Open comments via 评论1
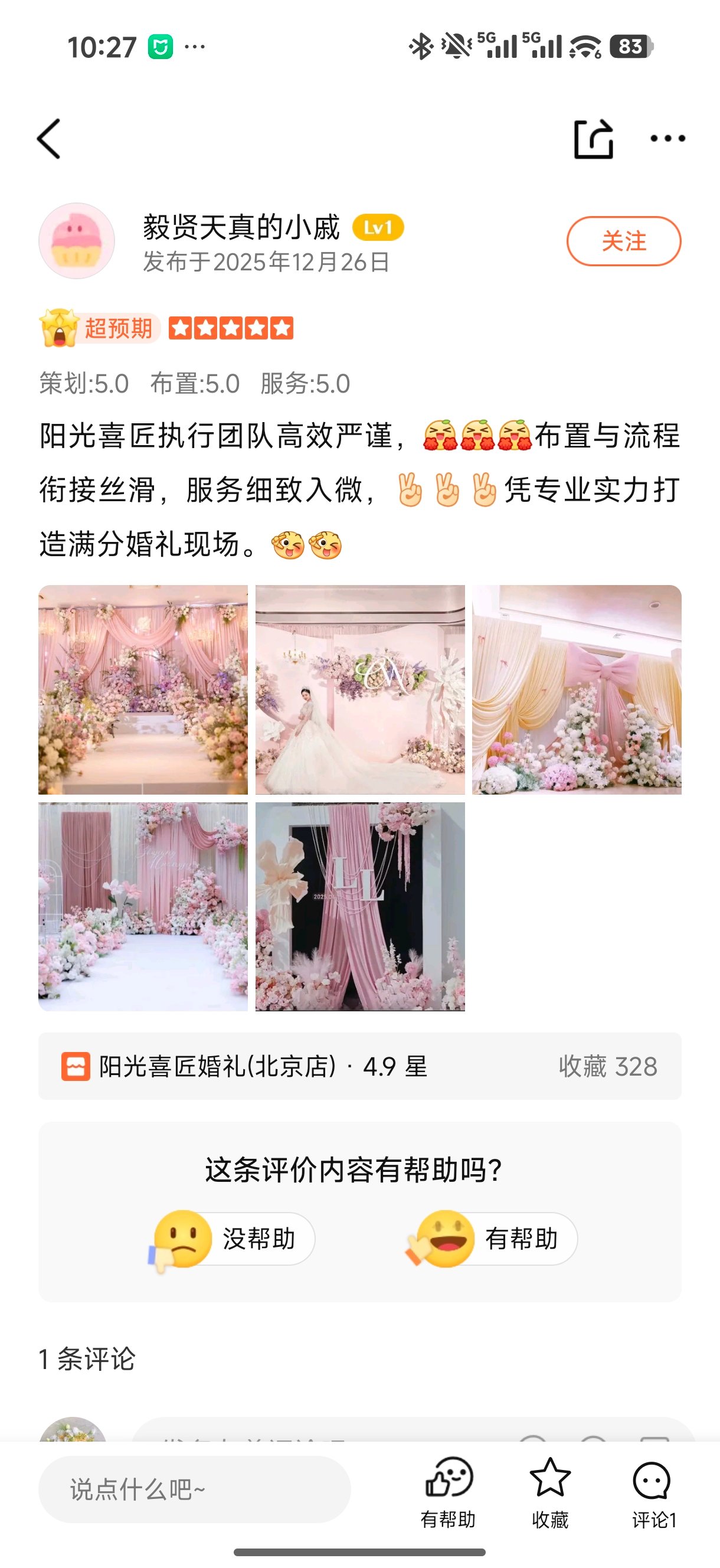The width and height of the screenshot is (720, 1568). (653, 1492)
